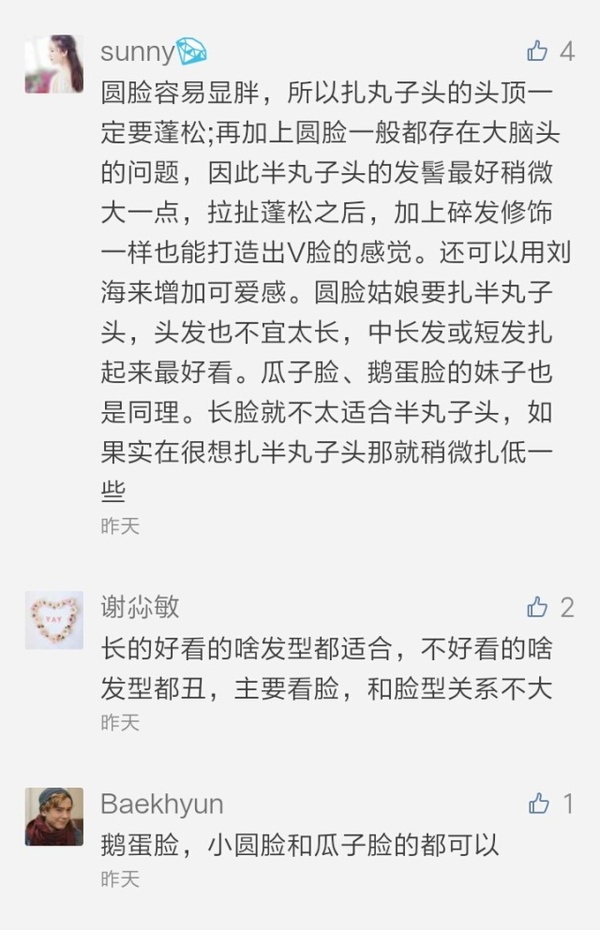Open 谢尛敏's profile avatar
Image resolution: width=600 pixels, height=930 pixels.
pyautogui.click(x=54, y=620)
